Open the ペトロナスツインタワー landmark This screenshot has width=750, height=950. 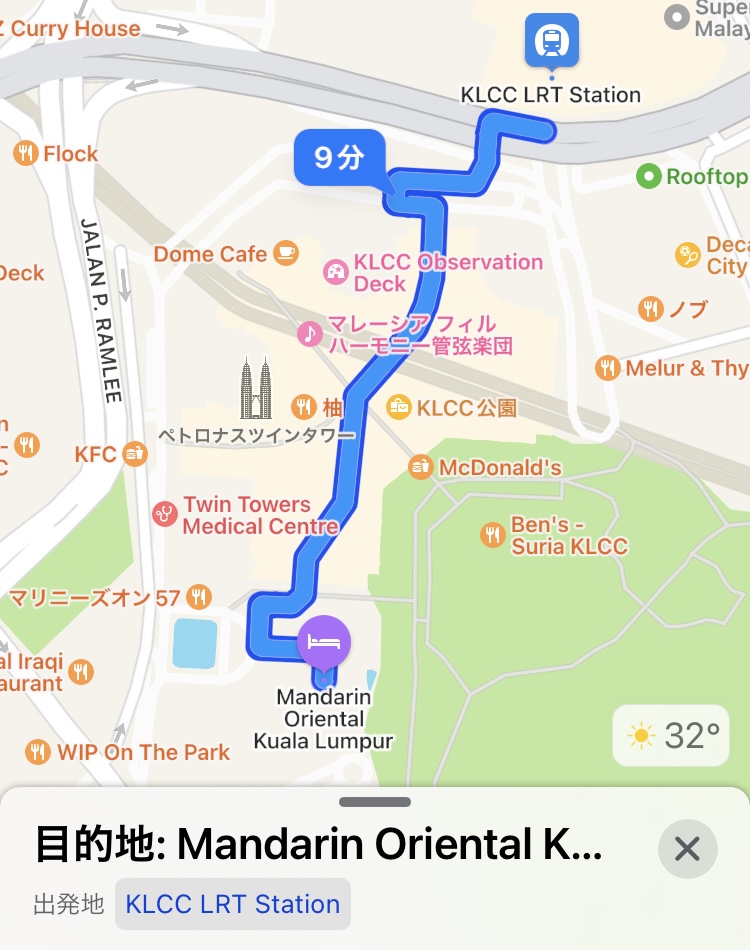(256, 390)
